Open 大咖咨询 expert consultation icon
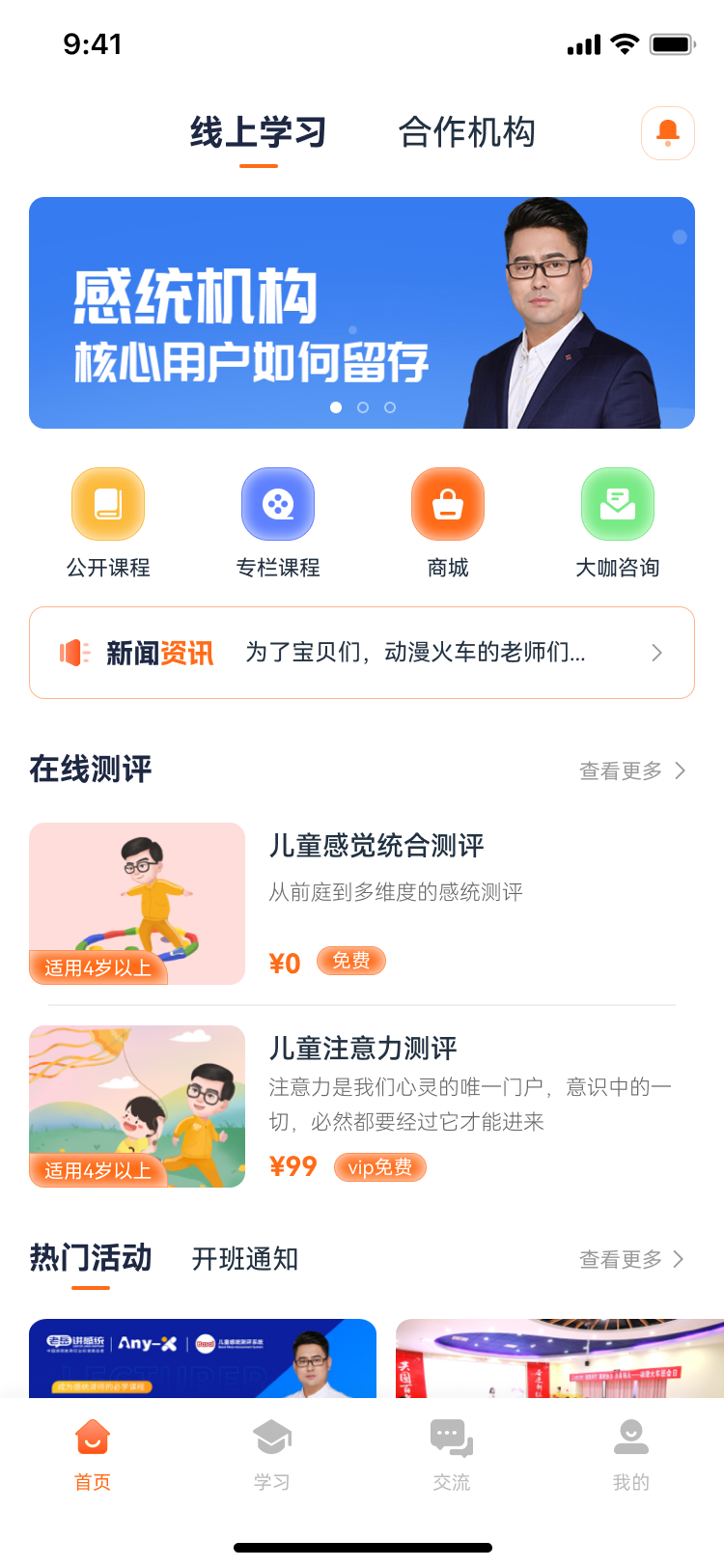Screen dimensions: 724x1568 pyautogui.click(x=617, y=502)
